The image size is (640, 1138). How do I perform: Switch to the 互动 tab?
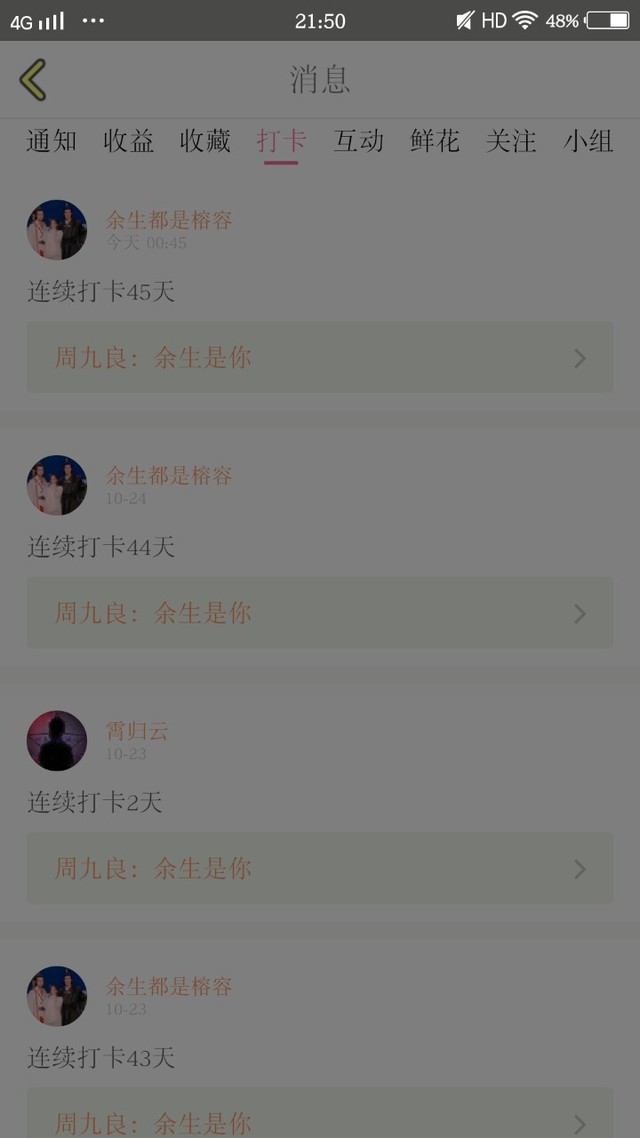click(358, 141)
